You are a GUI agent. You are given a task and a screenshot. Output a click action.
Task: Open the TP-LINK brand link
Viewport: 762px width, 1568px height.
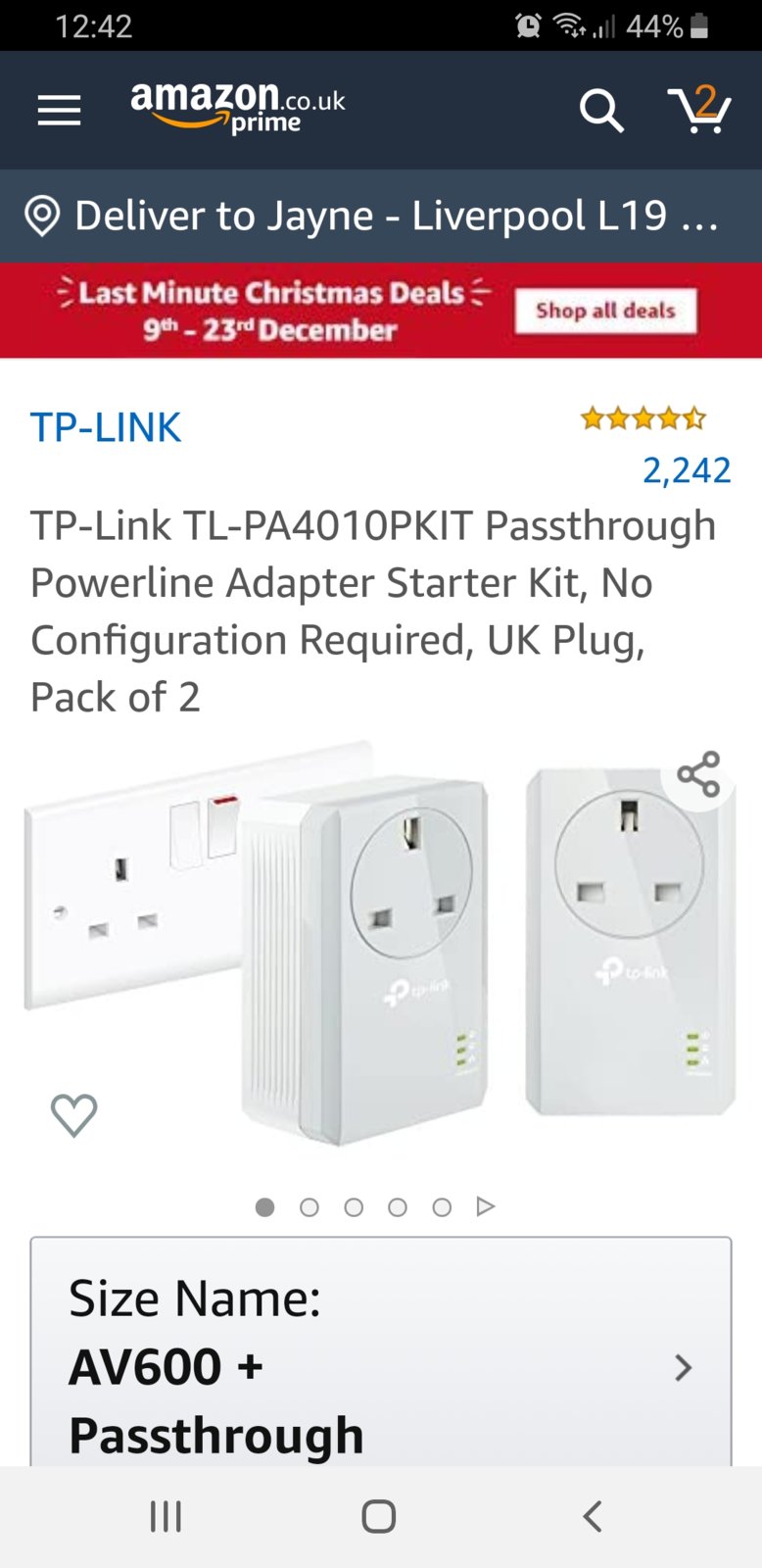pyautogui.click(x=106, y=427)
